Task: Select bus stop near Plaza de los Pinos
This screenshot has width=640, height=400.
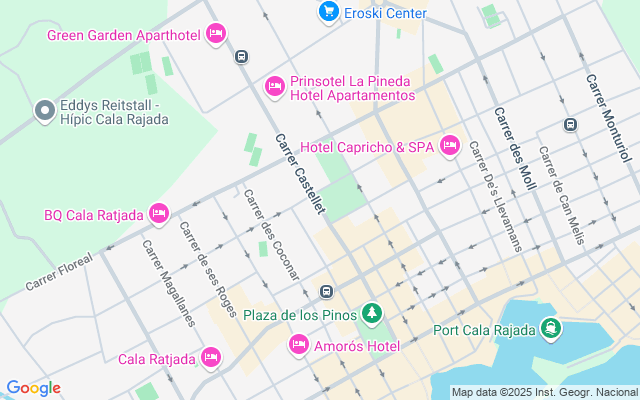Action: [326, 292]
